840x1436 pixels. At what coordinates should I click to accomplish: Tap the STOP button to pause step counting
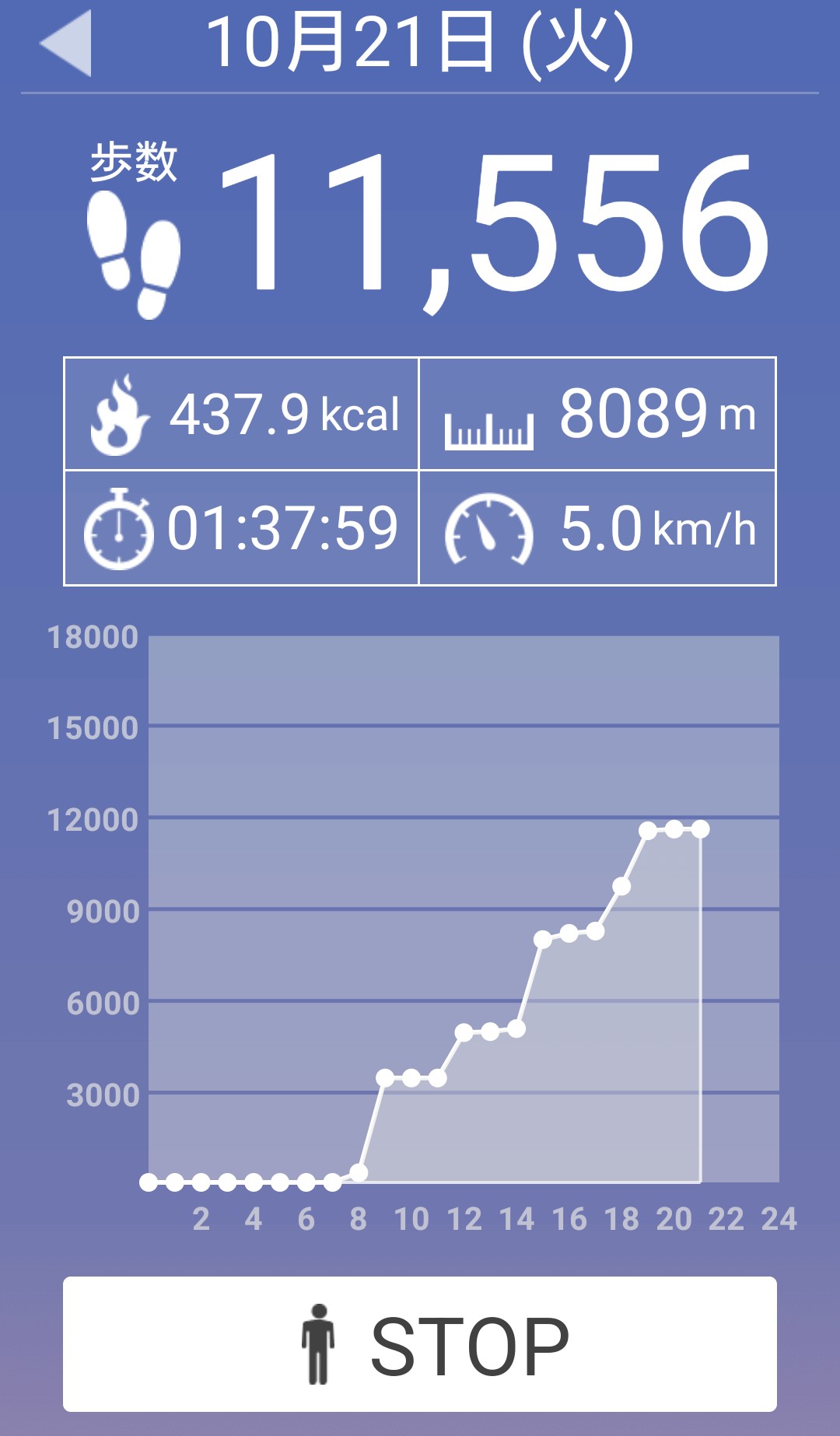pyautogui.click(x=420, y=1344)
